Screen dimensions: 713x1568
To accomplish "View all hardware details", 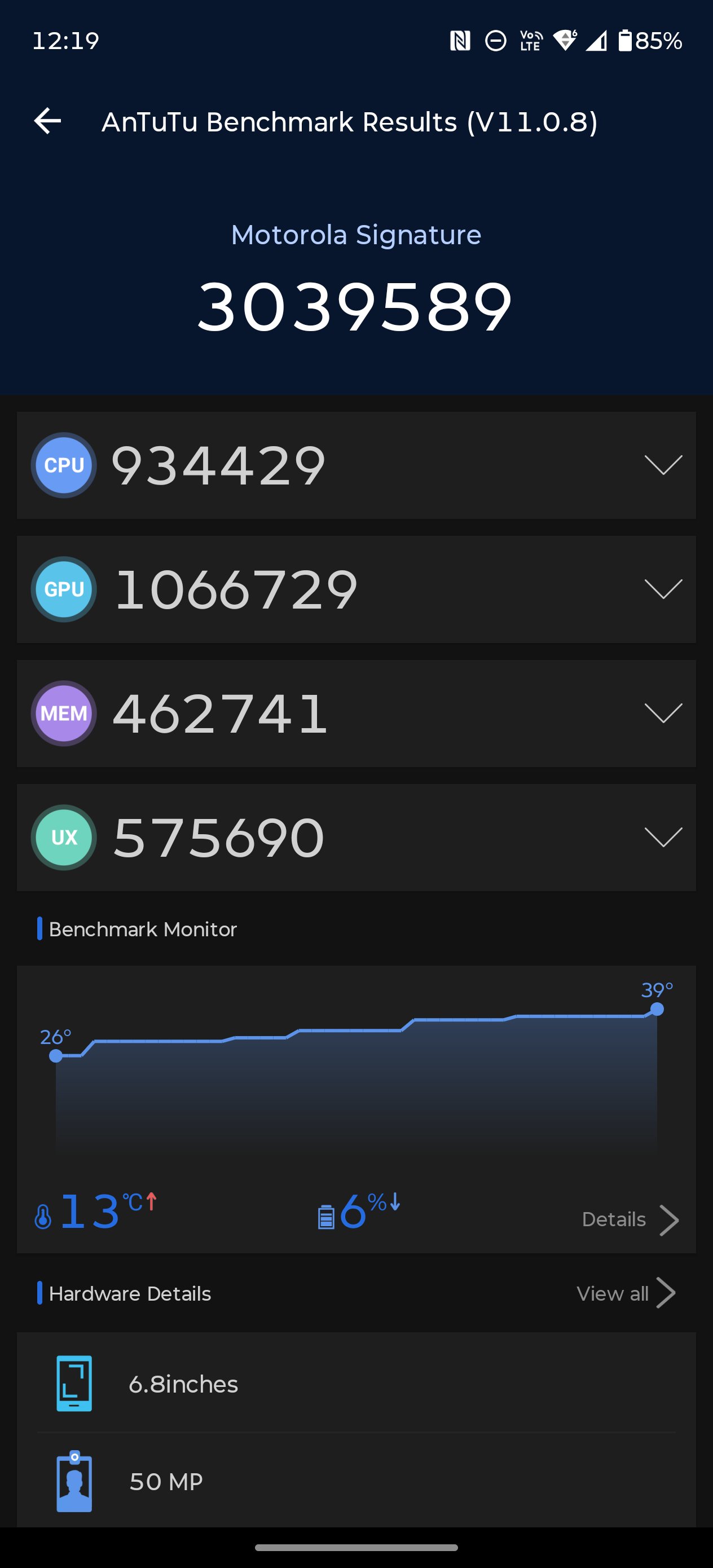I will [x=626, y=1293].
